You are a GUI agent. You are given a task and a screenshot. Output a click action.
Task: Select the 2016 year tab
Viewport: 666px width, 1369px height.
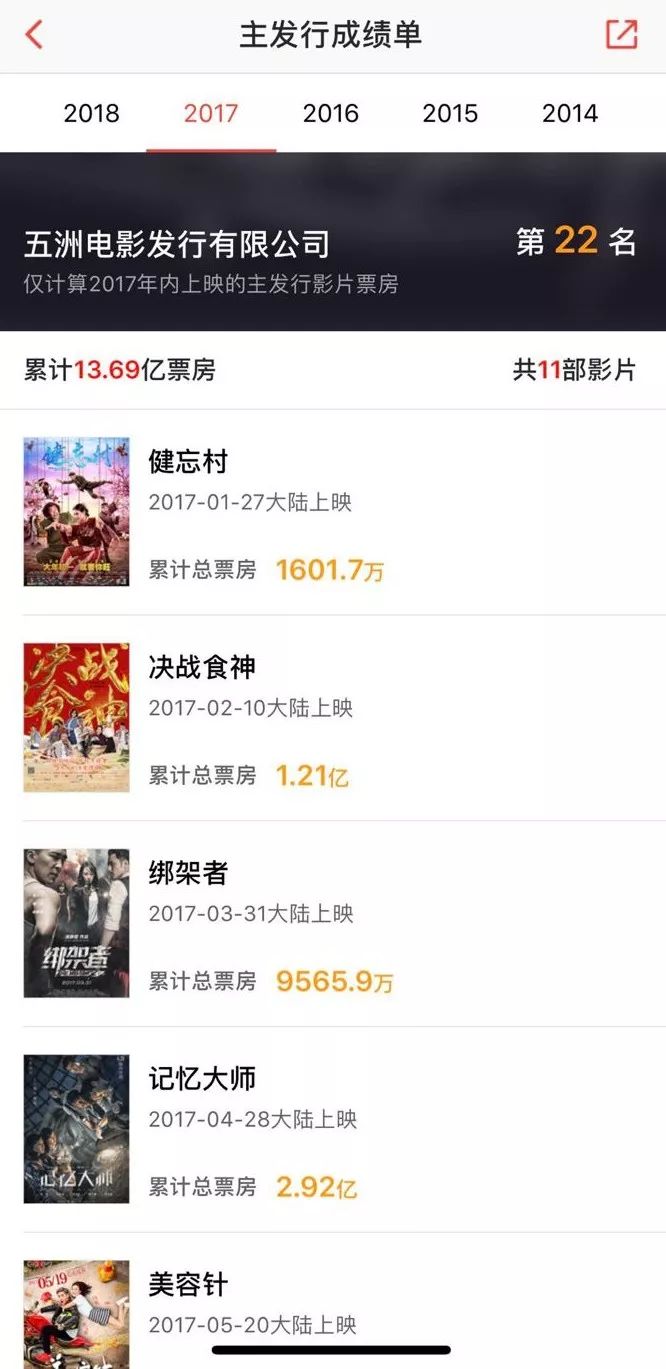(331, 113)
